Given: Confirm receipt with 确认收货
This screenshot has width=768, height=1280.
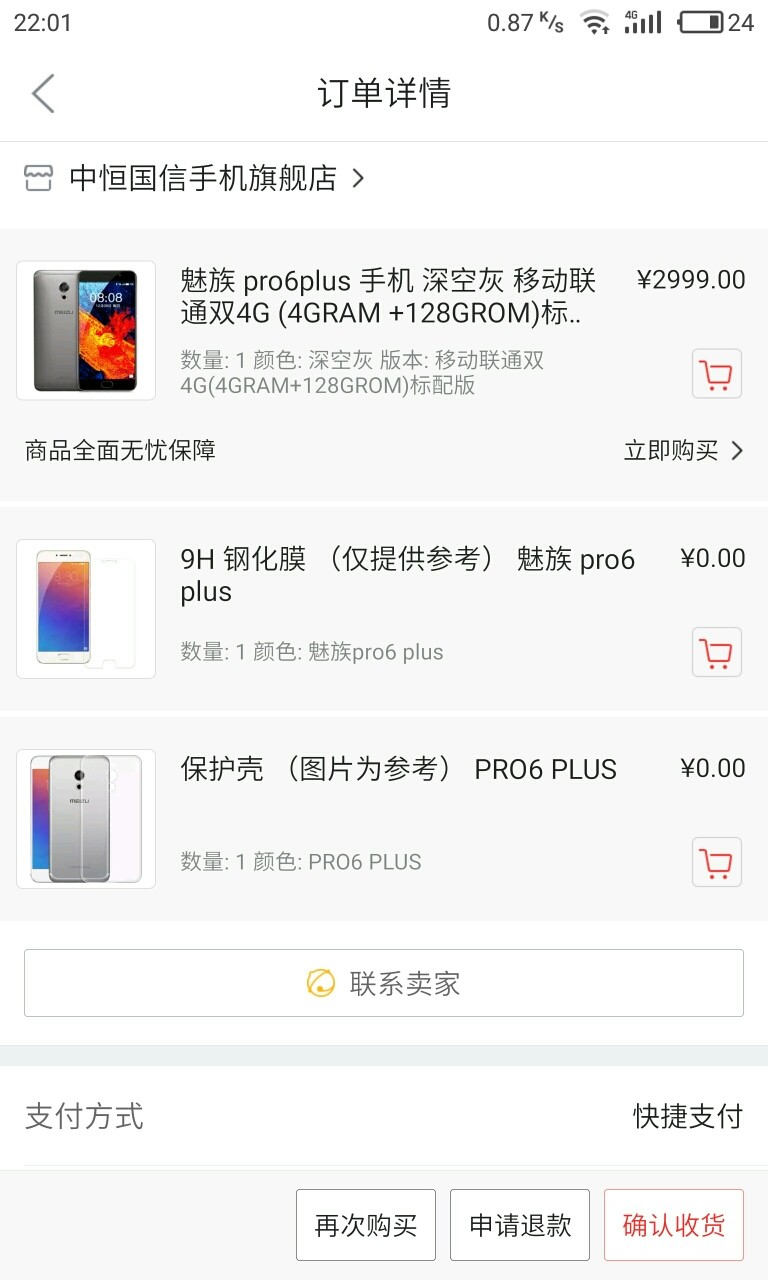Looking at the screenshot, I should pyautogui.click(x=673, y=1225).
